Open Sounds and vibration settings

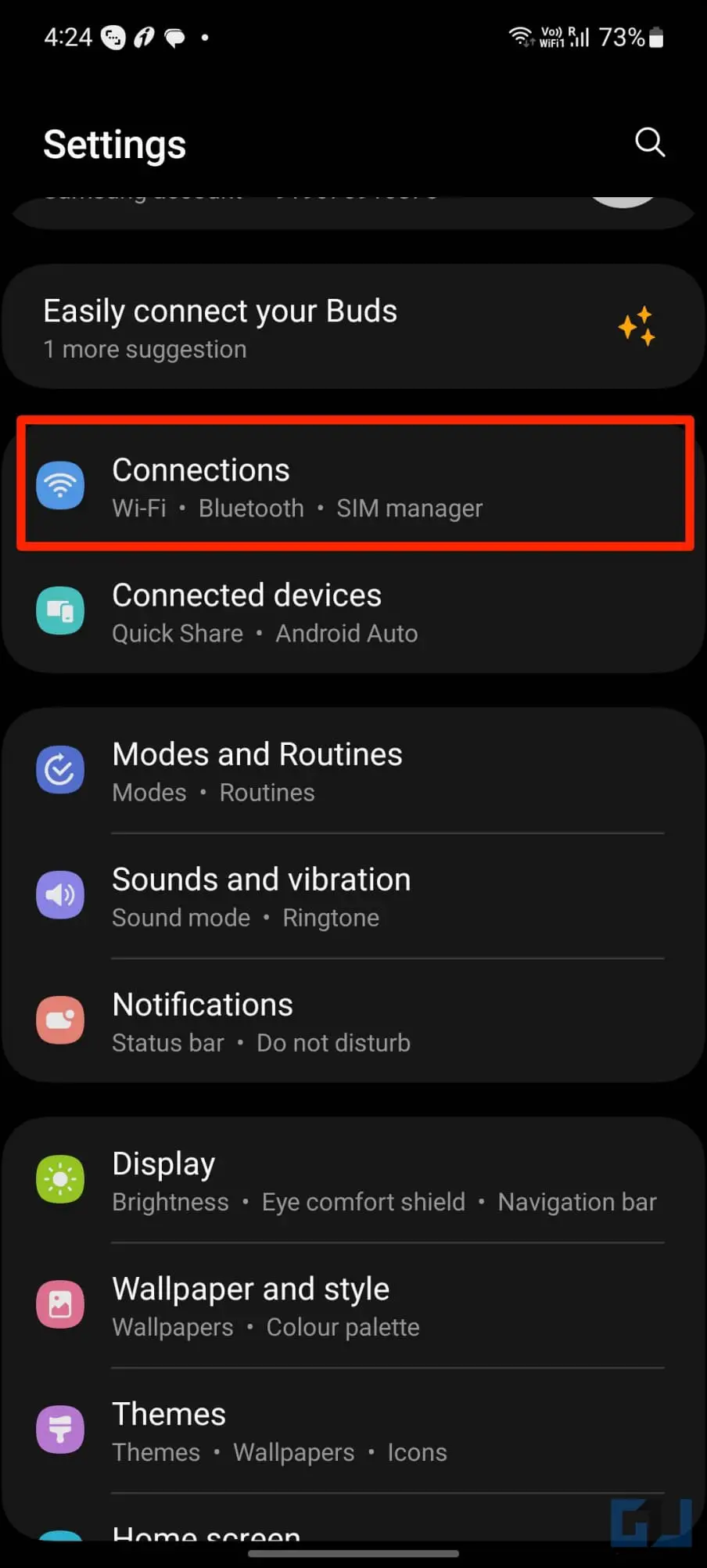353,896
